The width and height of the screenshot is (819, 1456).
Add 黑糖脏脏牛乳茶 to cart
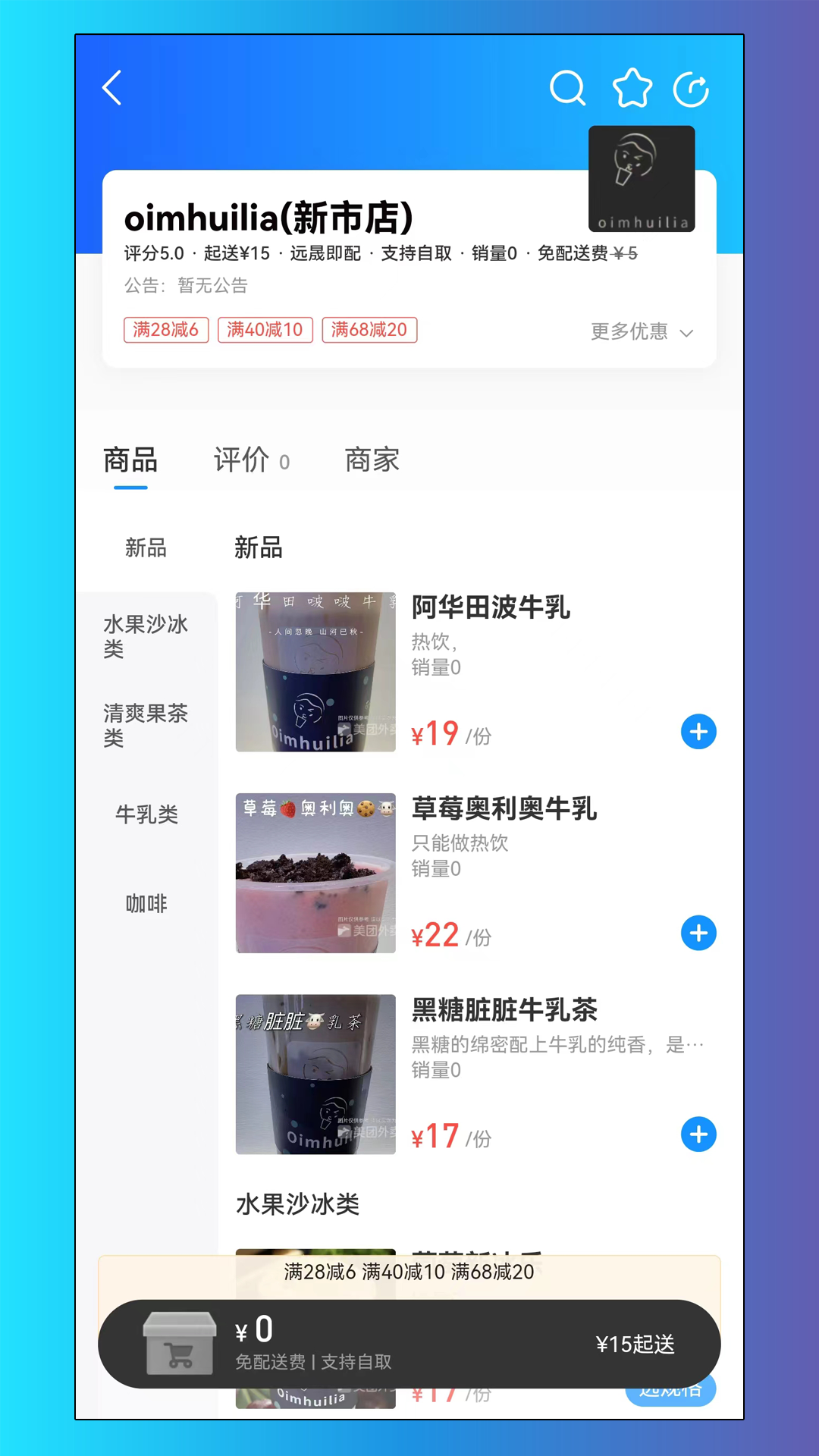point(698,1134)
